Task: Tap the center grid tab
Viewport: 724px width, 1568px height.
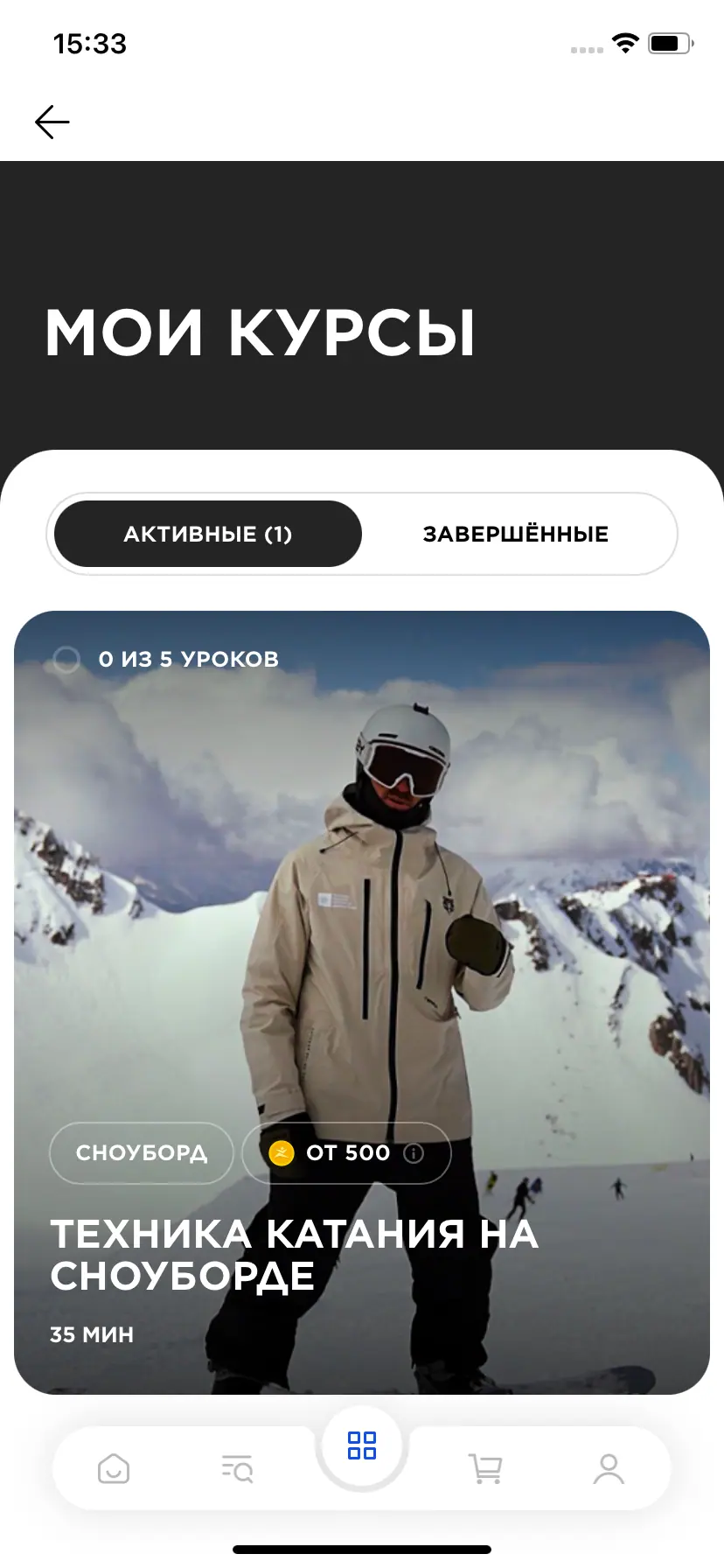Action: click(362, 1445)
